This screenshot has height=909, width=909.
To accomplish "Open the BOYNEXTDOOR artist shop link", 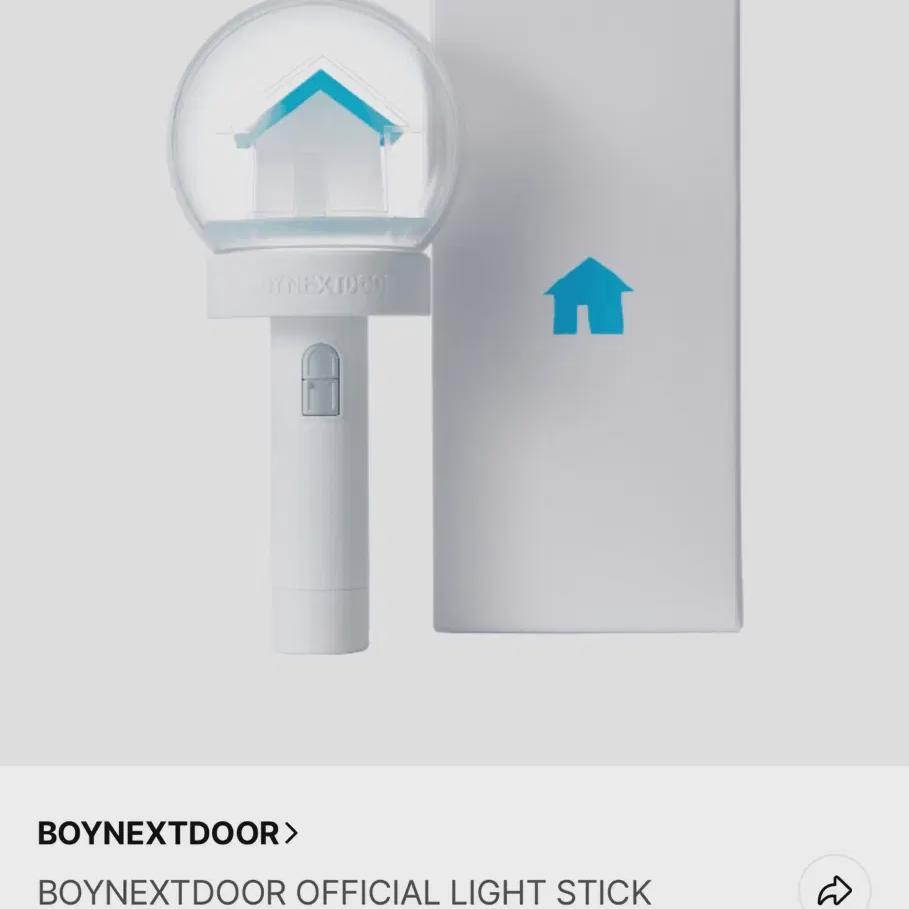I will tap(168, 834).
